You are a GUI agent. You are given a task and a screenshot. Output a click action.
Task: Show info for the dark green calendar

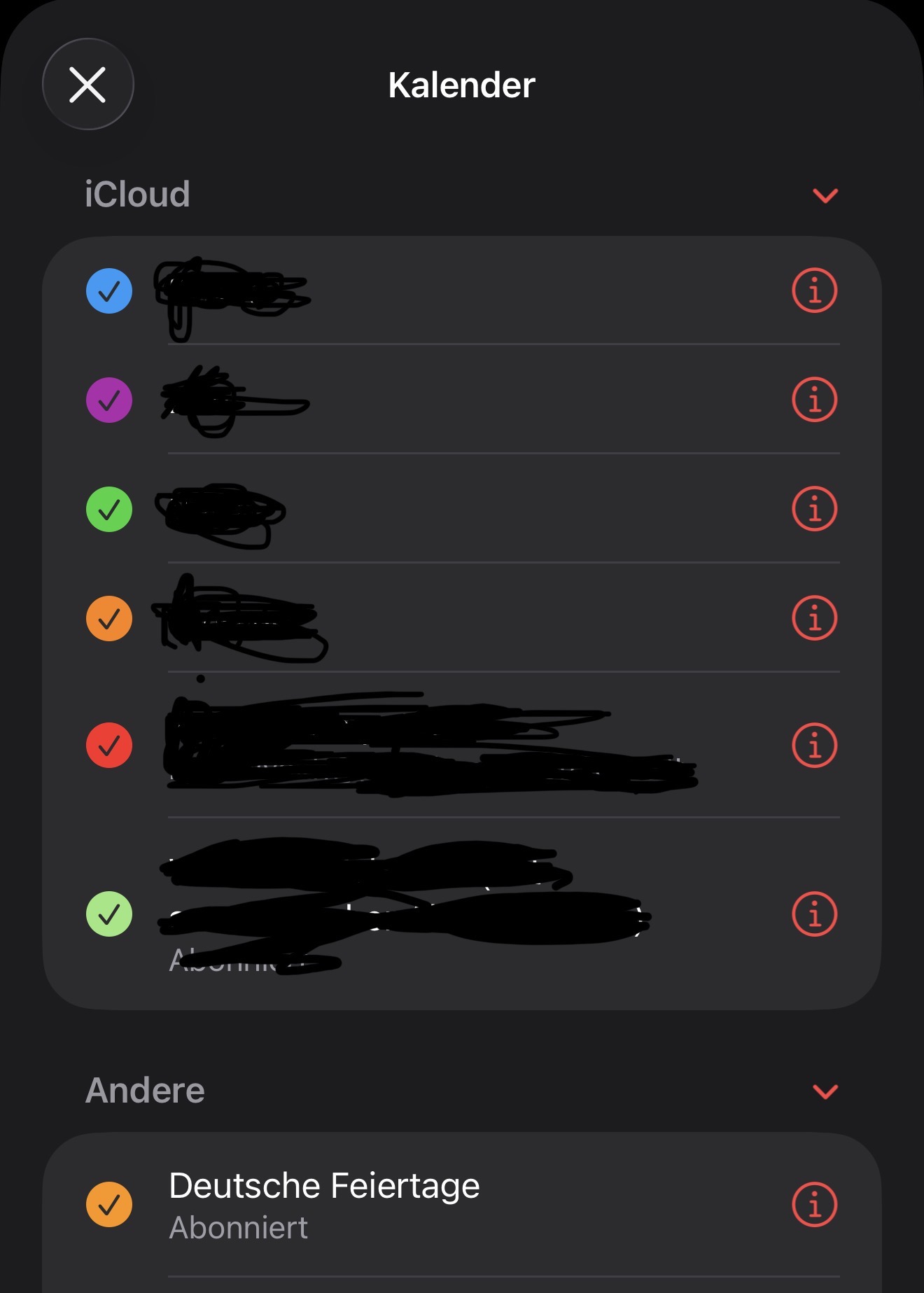pos(814,510)
